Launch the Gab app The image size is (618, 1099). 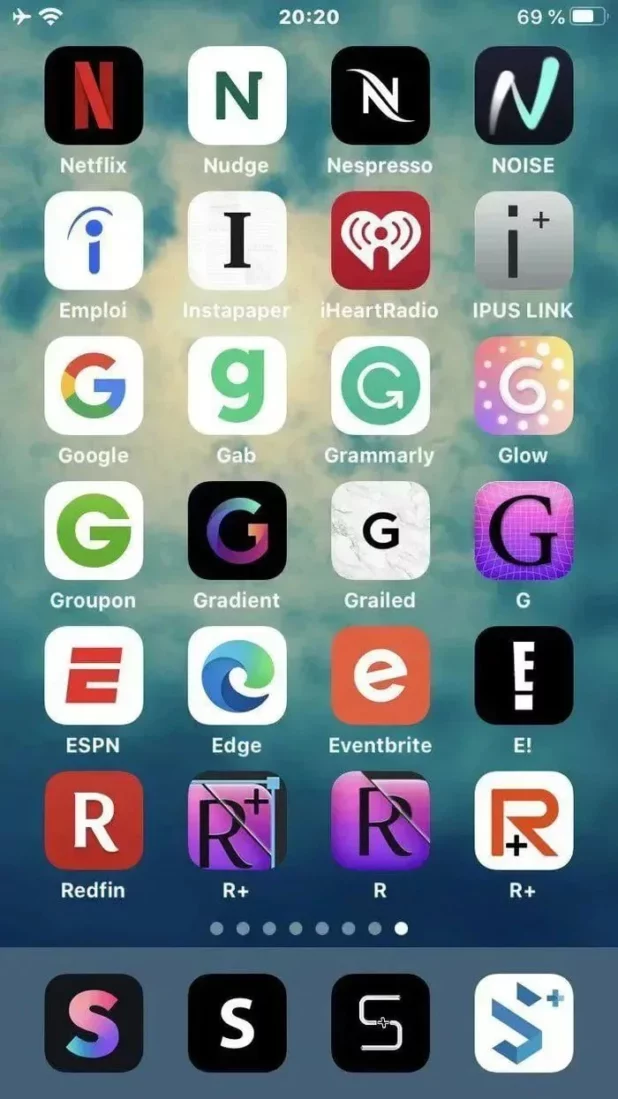pos(237,386)
